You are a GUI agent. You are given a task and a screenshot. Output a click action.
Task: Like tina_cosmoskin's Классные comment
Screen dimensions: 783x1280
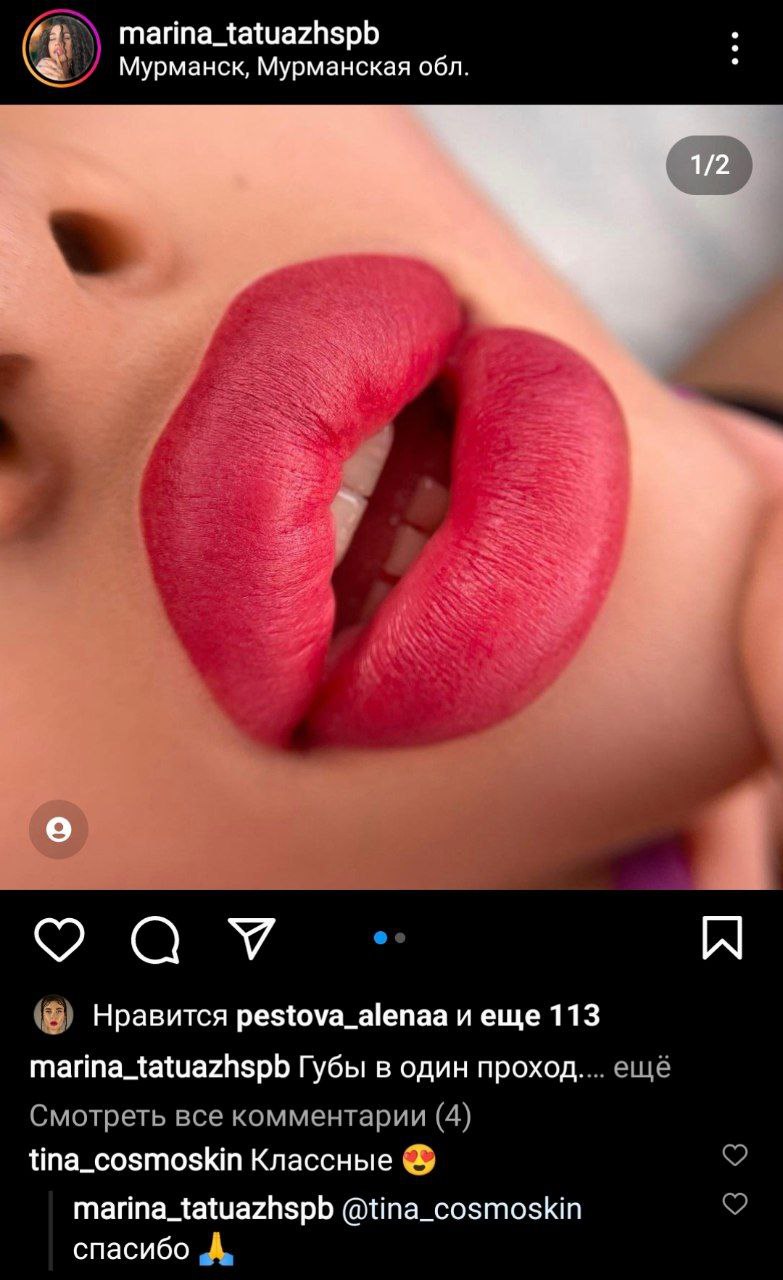pos(735,1155)
